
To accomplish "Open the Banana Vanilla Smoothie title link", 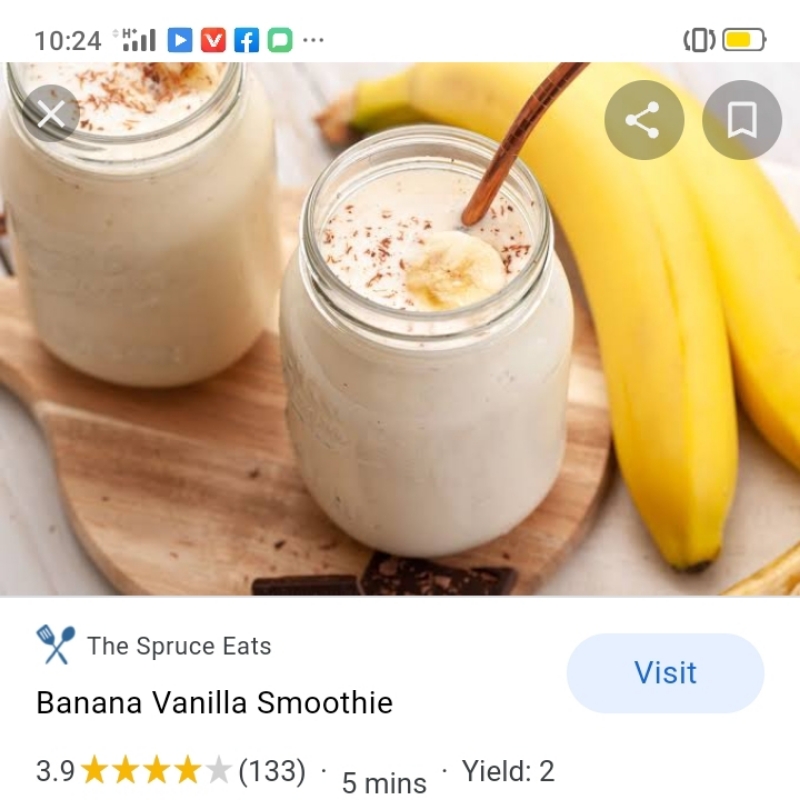I will pyautogui.click(x=214, y=703).
